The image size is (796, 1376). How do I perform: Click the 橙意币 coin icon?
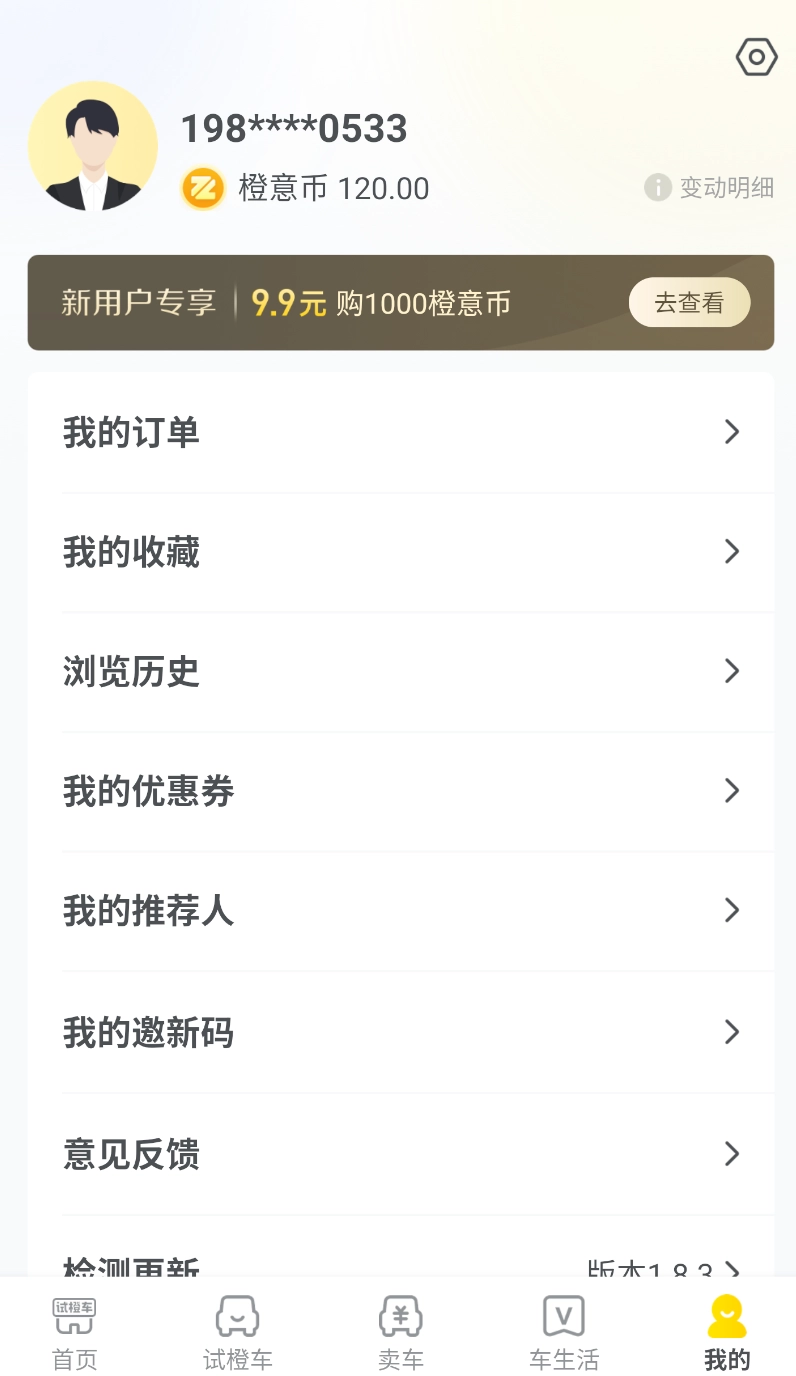203,188
